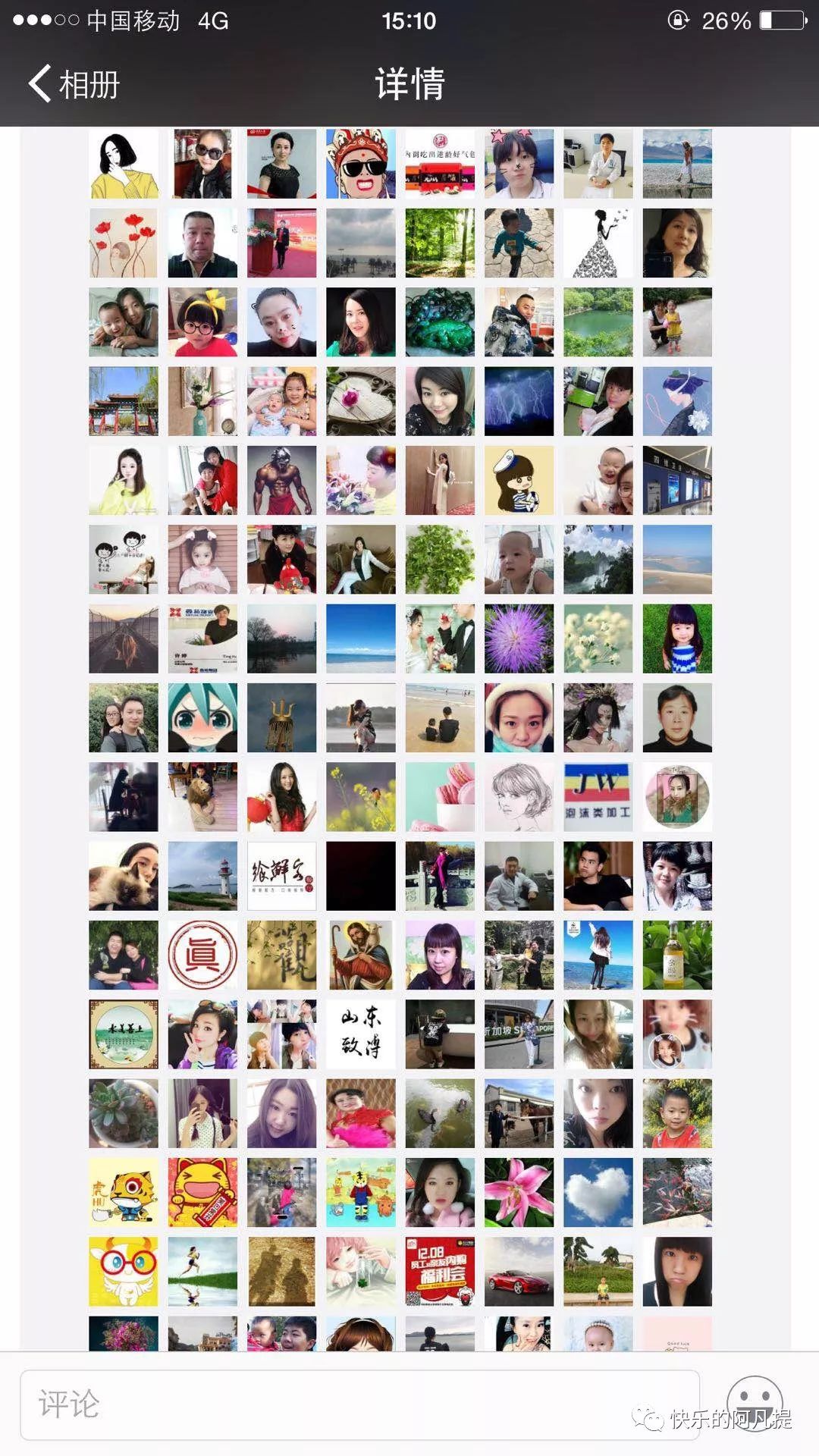Open the lightning storm avatar
819x1456 pixels.
(x=519, y=401)
